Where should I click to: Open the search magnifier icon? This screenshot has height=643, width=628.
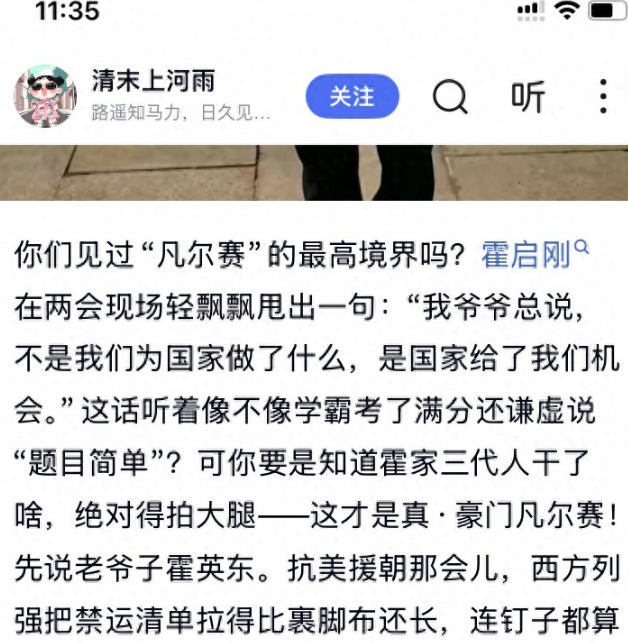450,96
